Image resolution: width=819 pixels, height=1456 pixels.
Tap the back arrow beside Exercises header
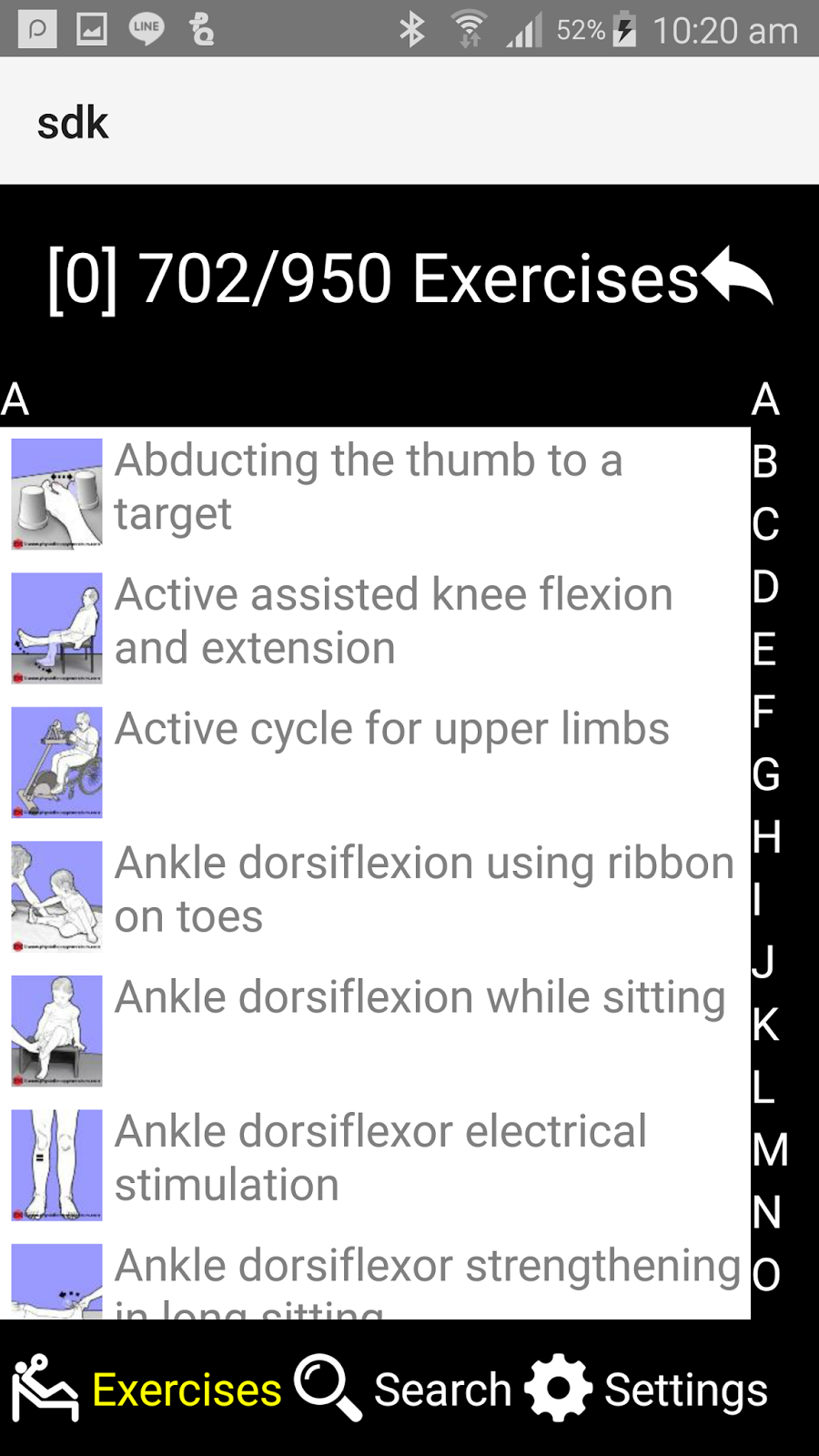(738, 276)
